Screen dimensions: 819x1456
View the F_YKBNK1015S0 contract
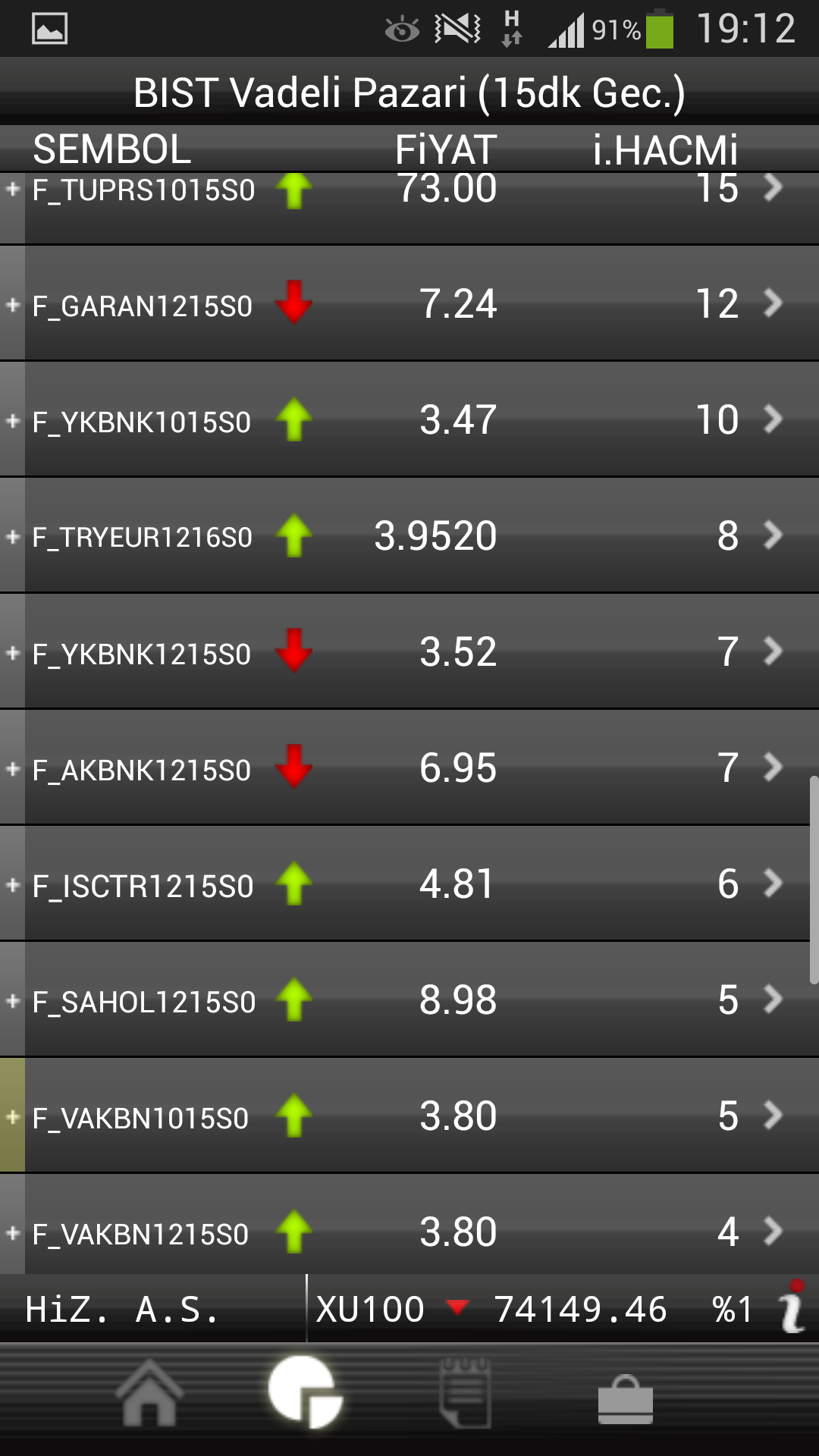(x=409, y=421)
